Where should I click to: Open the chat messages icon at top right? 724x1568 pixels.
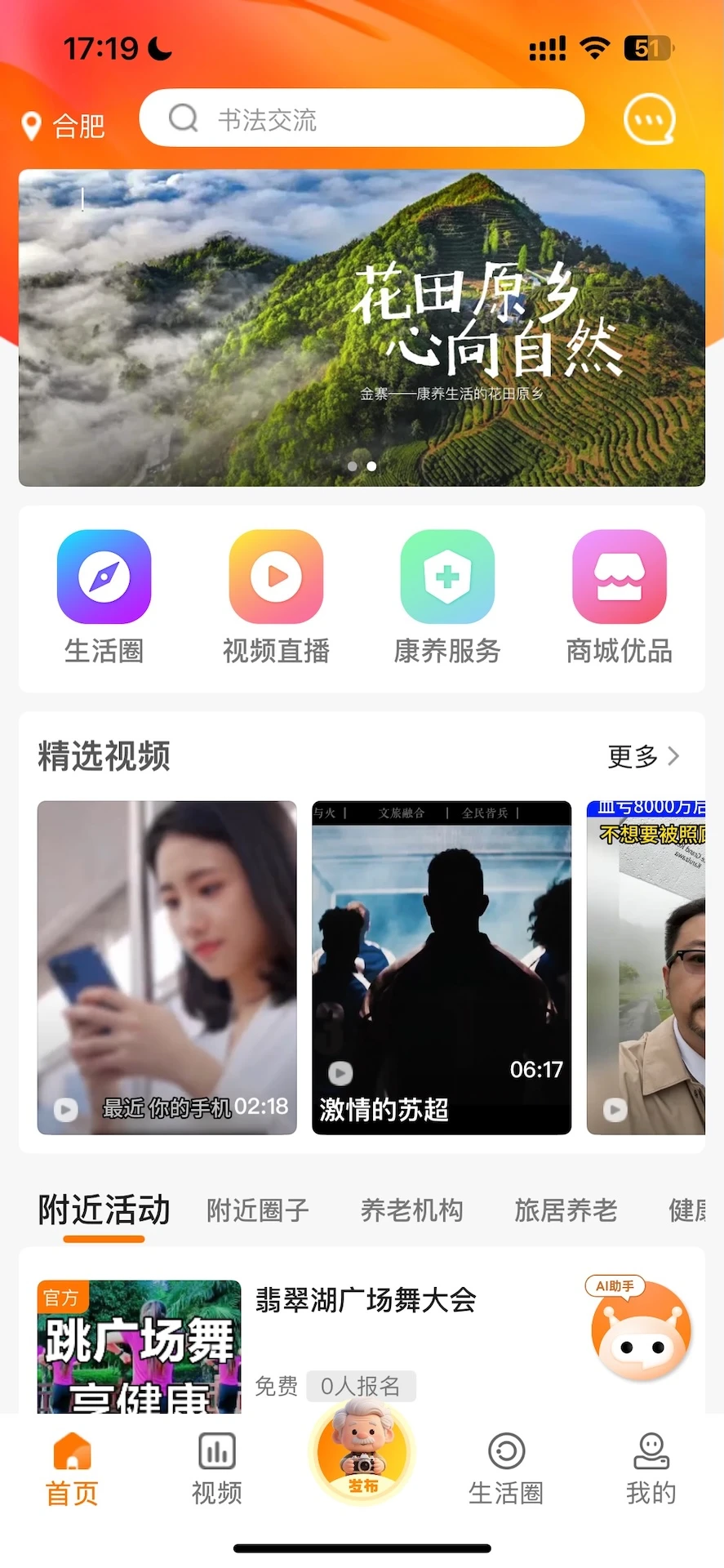click(649, 118)
